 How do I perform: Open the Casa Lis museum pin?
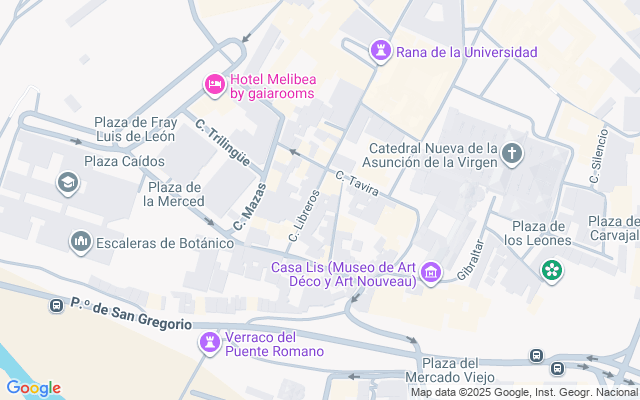(x=431, y=273)
